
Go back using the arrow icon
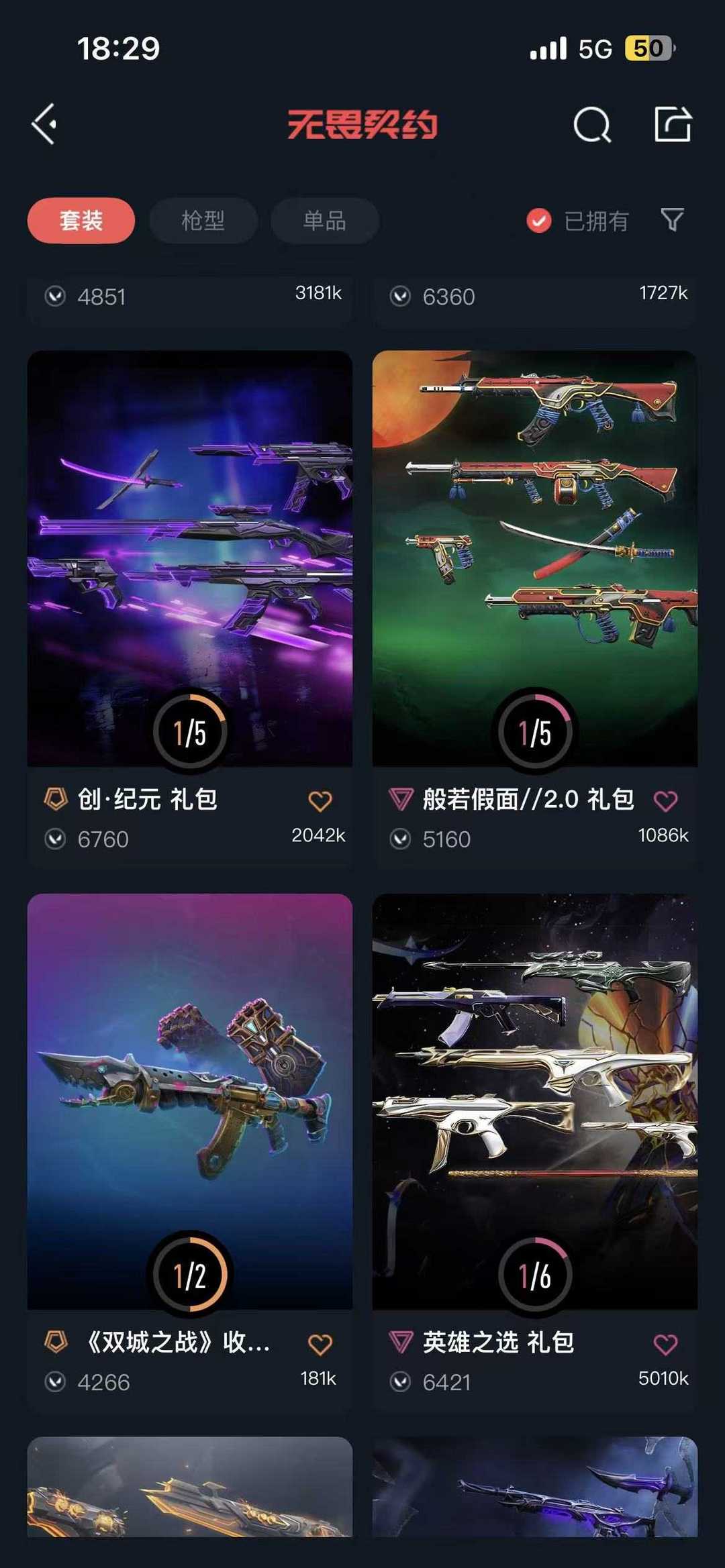click(45, 124)
